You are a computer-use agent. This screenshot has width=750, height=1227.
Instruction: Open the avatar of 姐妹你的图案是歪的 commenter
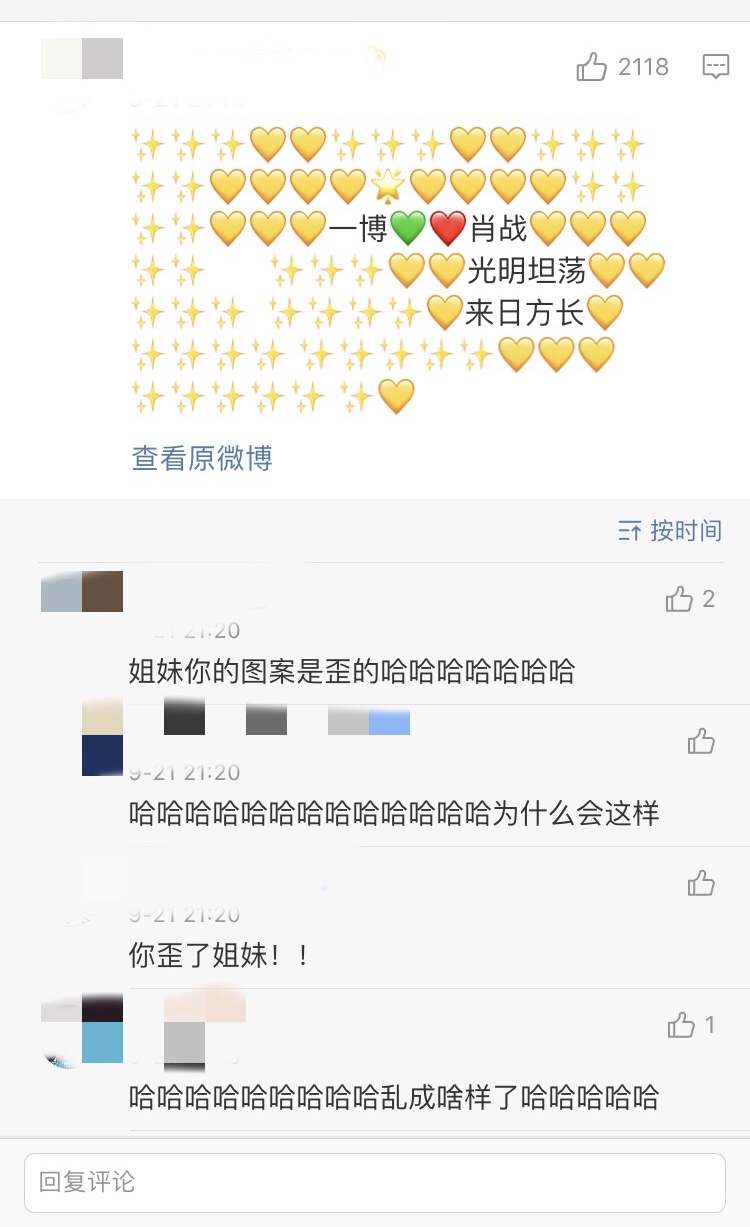point(82,591)
